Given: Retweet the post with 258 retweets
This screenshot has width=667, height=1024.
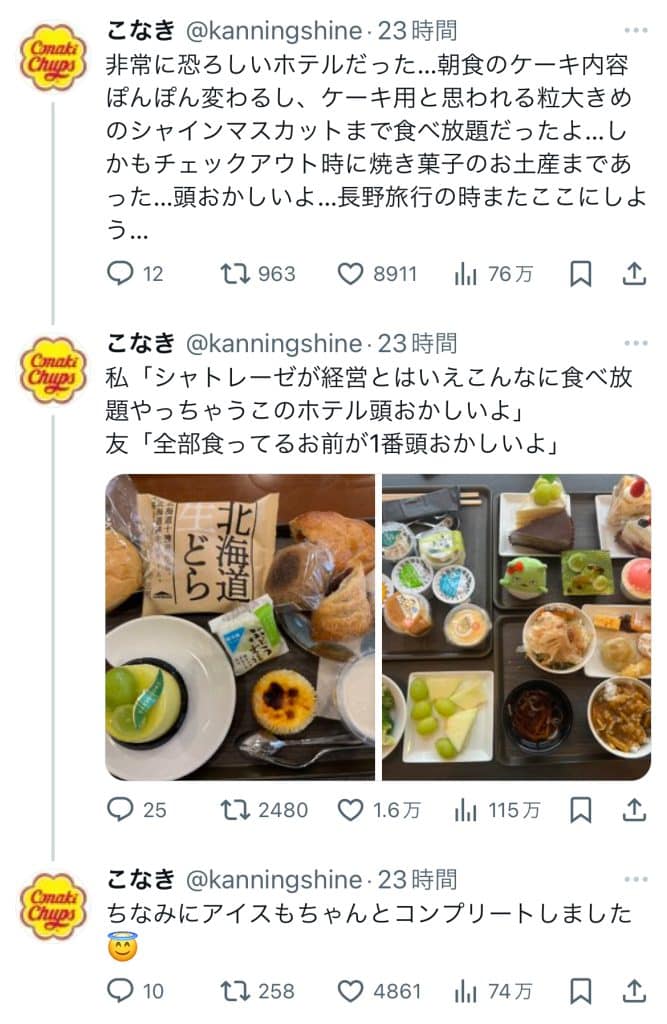Looking at the screenshot, I should pos(235,991).
